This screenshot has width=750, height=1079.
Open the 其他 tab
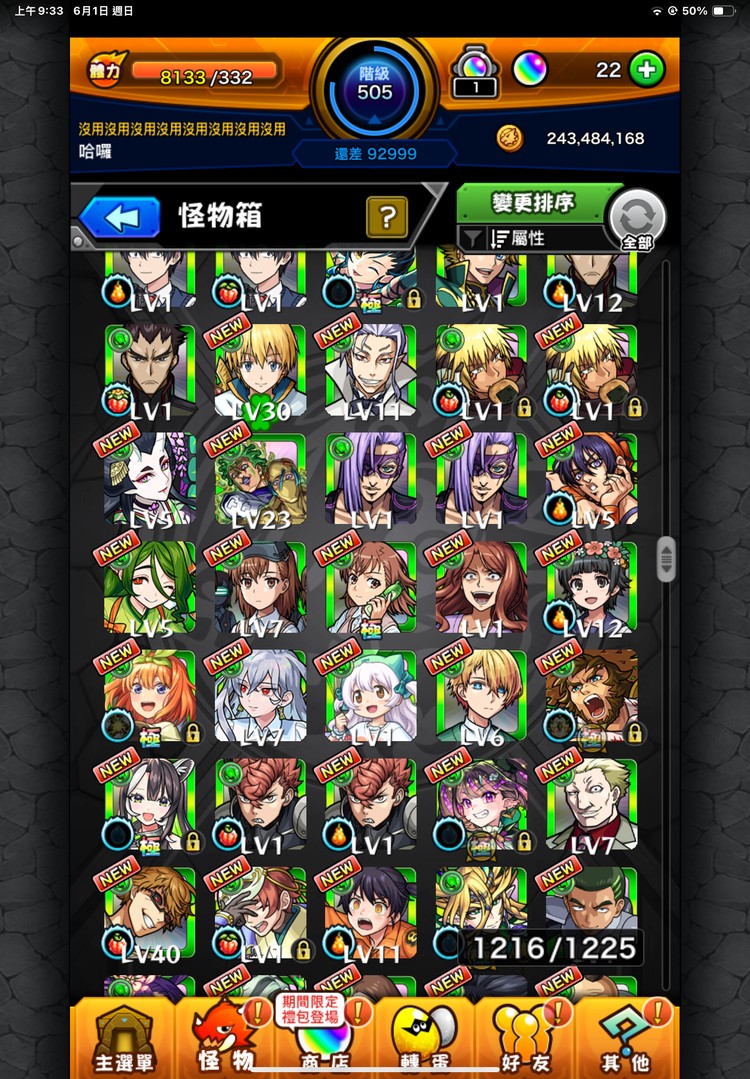coord(625,1038)
